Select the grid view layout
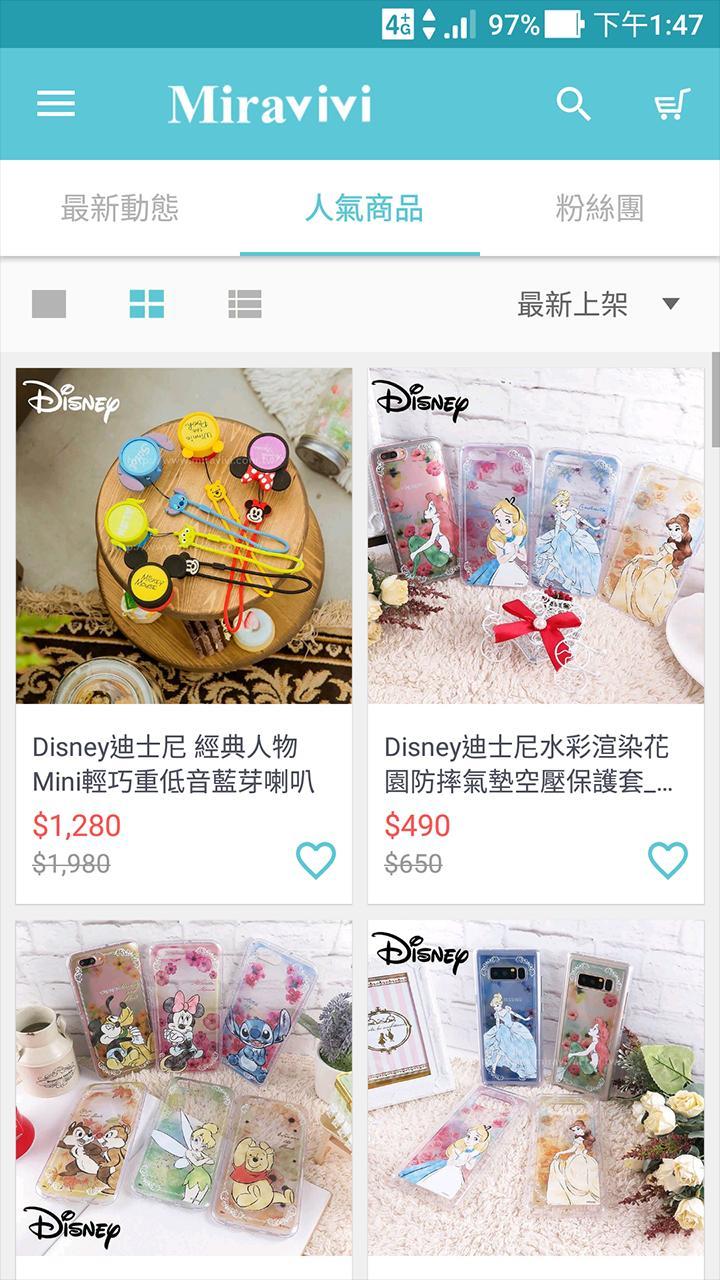720x1280 pixels. (147, 304)
